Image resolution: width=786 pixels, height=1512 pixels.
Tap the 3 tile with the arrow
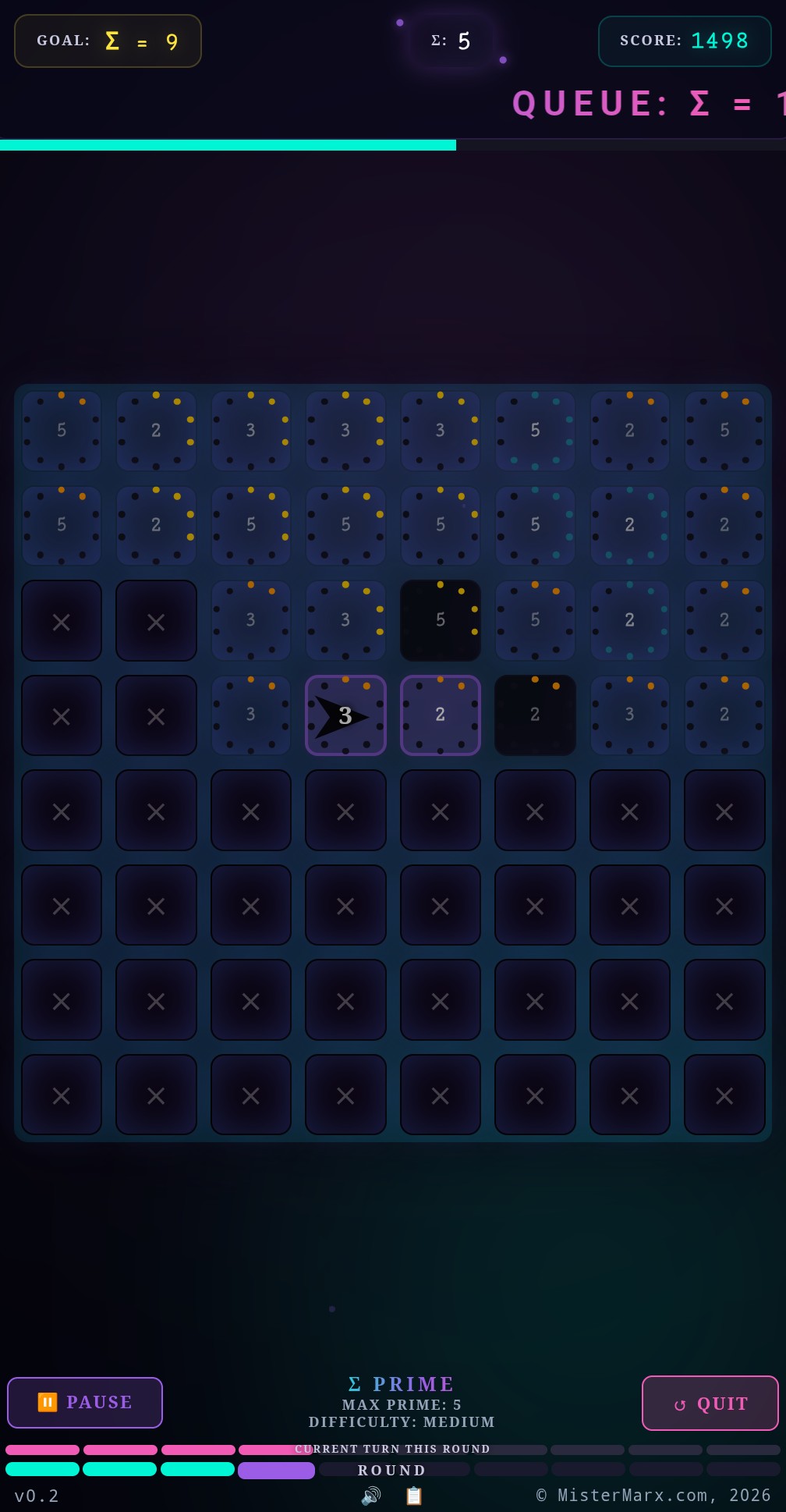coord(345,715)
